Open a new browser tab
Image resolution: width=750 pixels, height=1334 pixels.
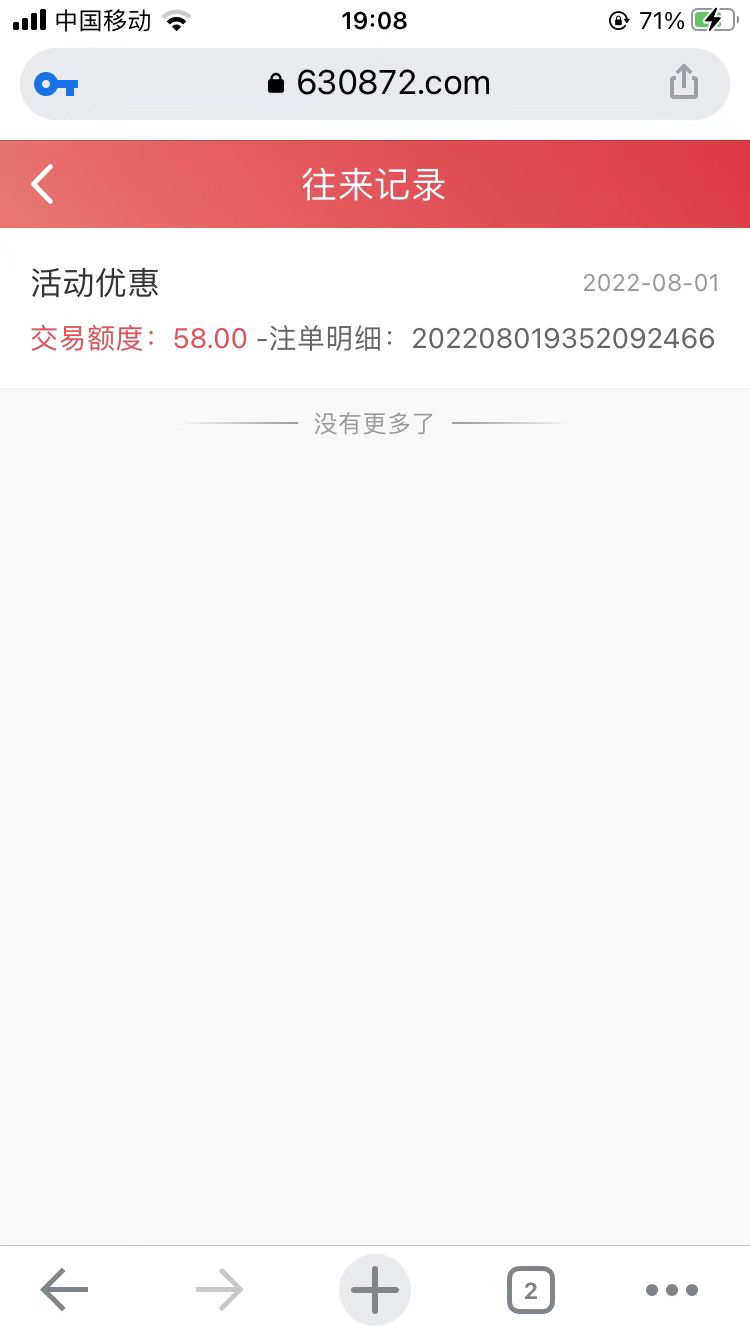pos(375,1290)
